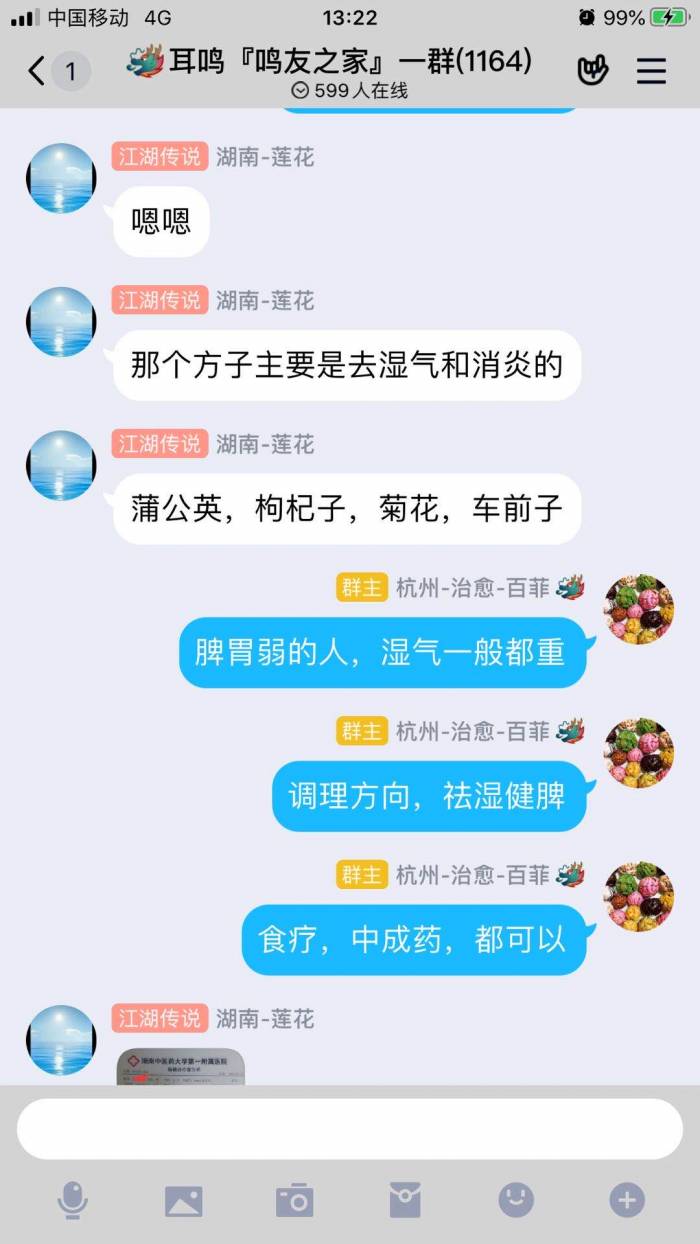The image size is (700, 1244).
Task: Open 杭州-治愈-百菲's avatar beside 调理方向 message
Action: point(639,752)
